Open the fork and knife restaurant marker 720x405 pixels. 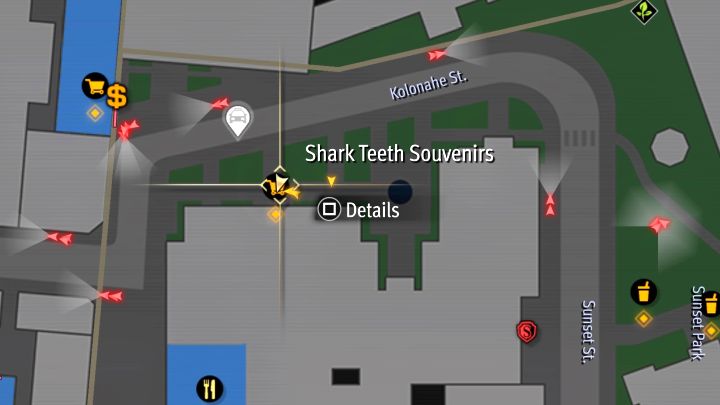[210, 388]
